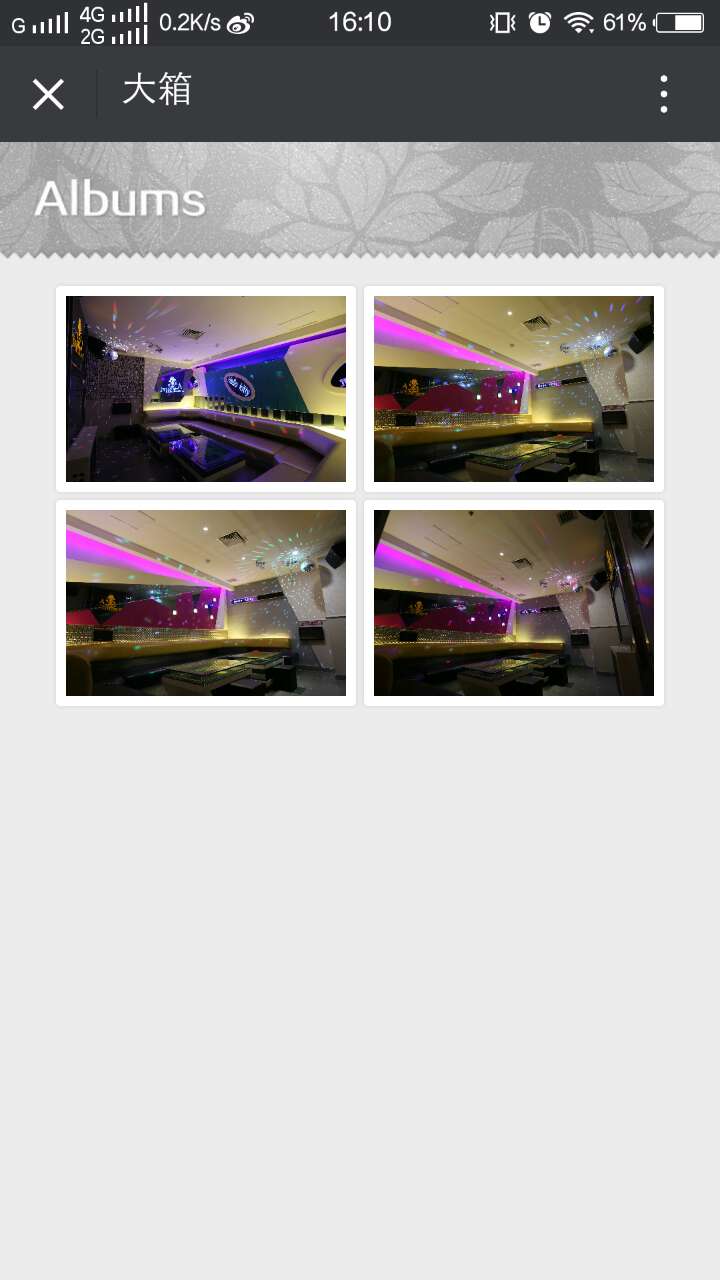
Task: Open the bottom-left room photo
Action: (206, 603)
